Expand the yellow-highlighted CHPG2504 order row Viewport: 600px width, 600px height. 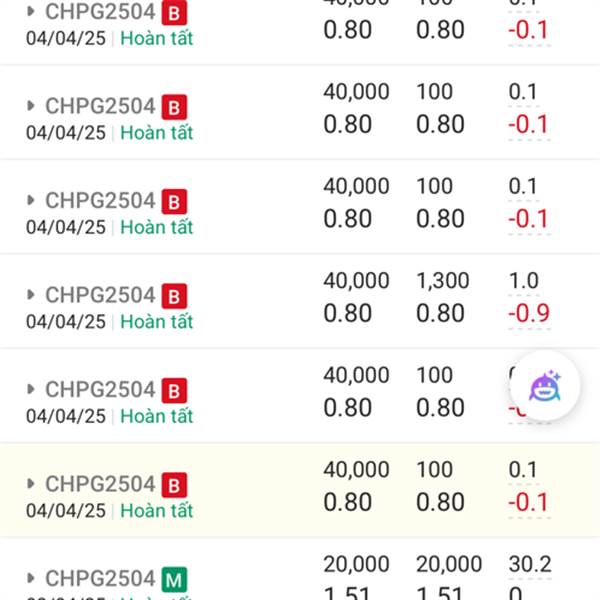pyautogui.click(x=32, y=485)
